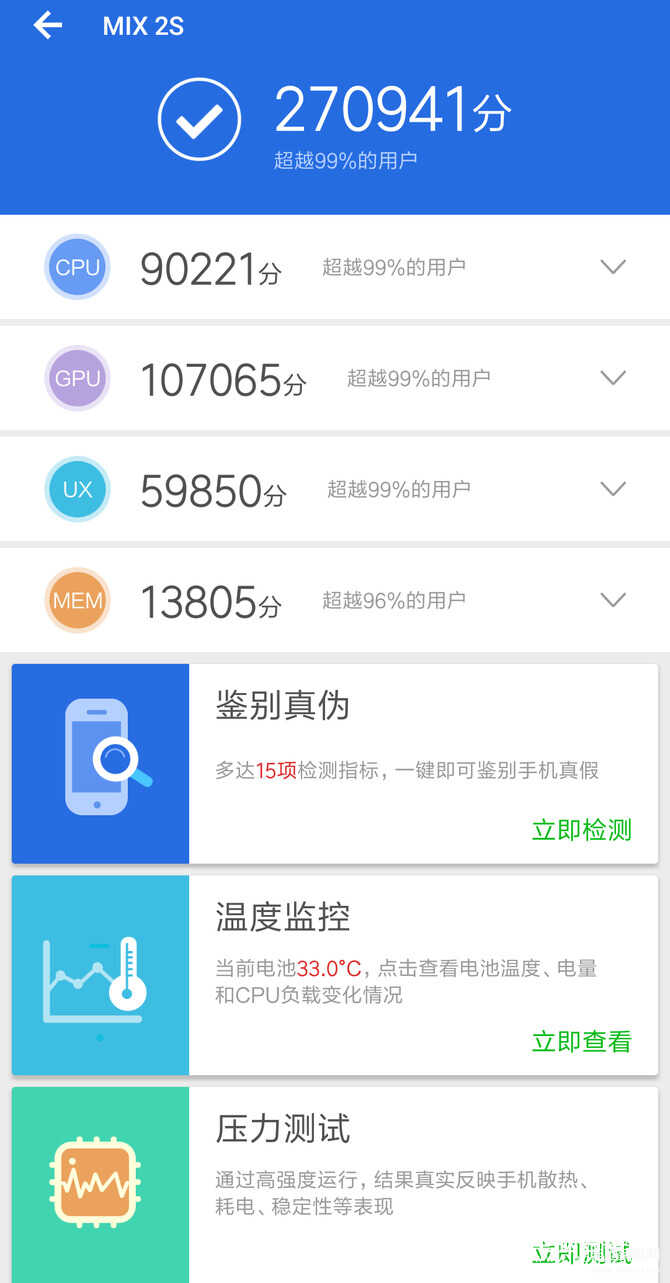The image size is (670, 1283).
Task: Expand the GPU score breakdown
Action: click(x=612, y=378)
